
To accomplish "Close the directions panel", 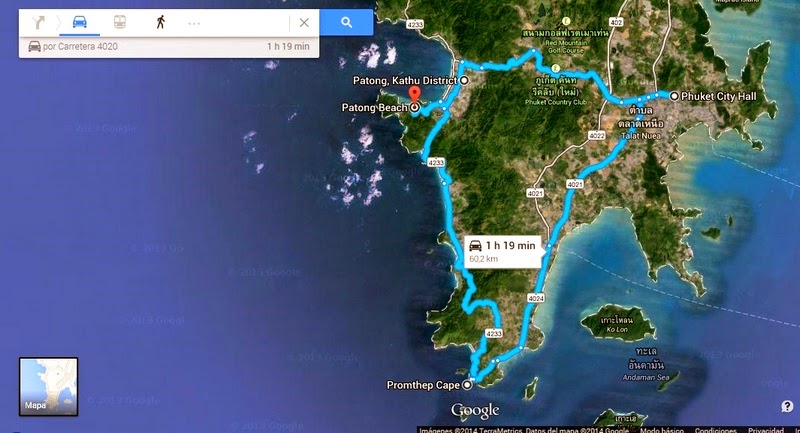I will point(304,21).
